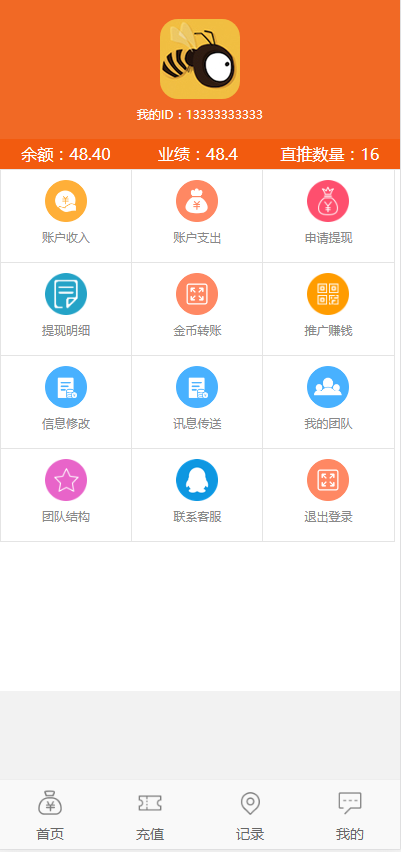401x852 pixels.
Task: Open 账户支出 account expenses
Action: pyautogui.click(x=197, y=216)
